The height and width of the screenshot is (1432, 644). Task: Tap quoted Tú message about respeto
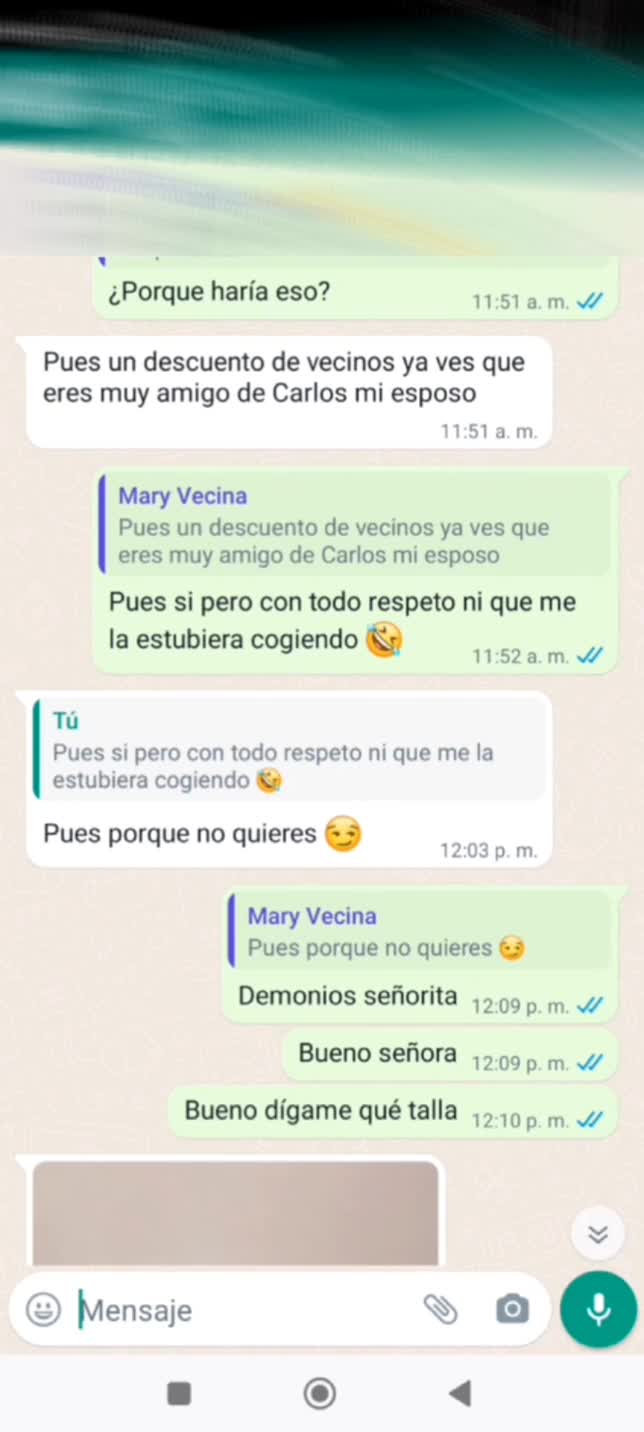[x=290, y=750]
